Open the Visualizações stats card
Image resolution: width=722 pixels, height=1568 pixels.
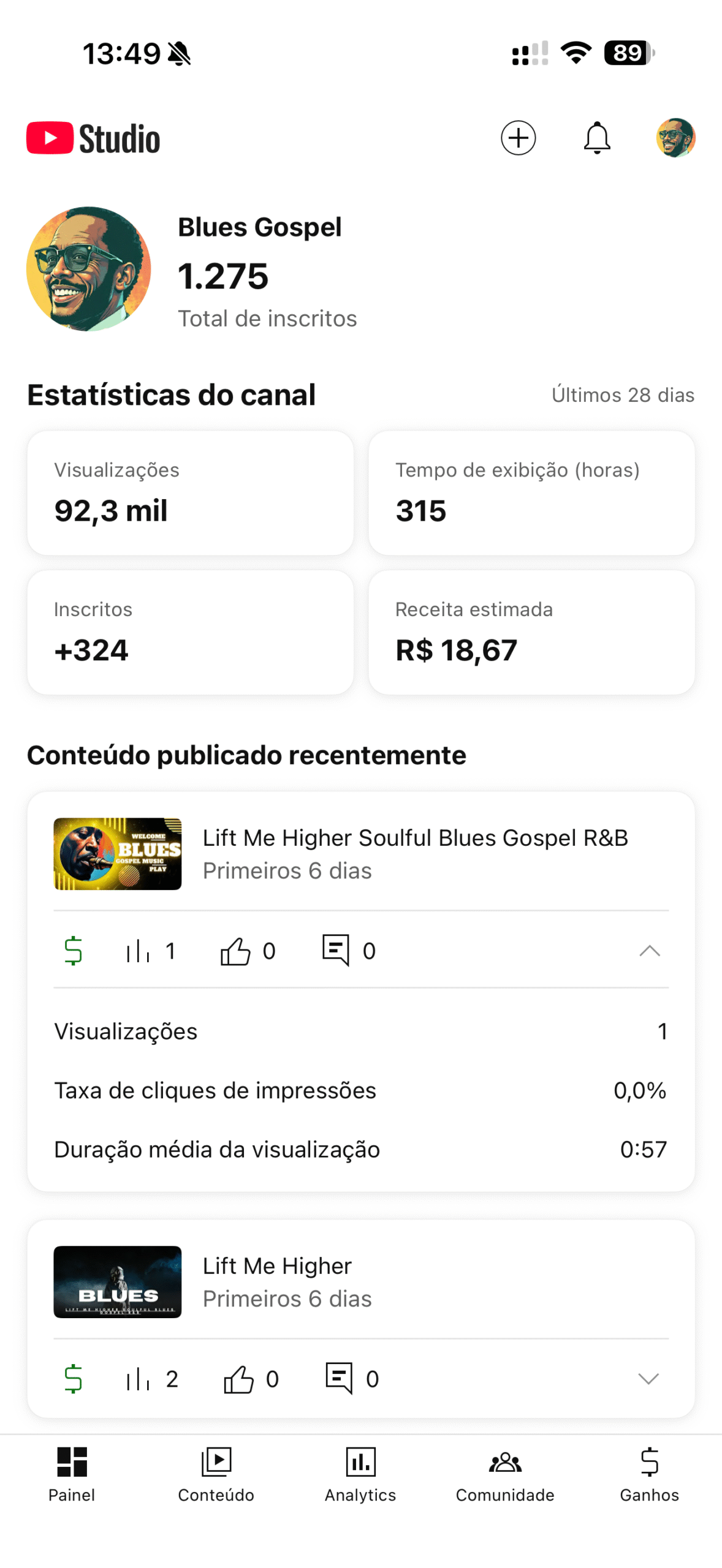[x=190, y=493]
